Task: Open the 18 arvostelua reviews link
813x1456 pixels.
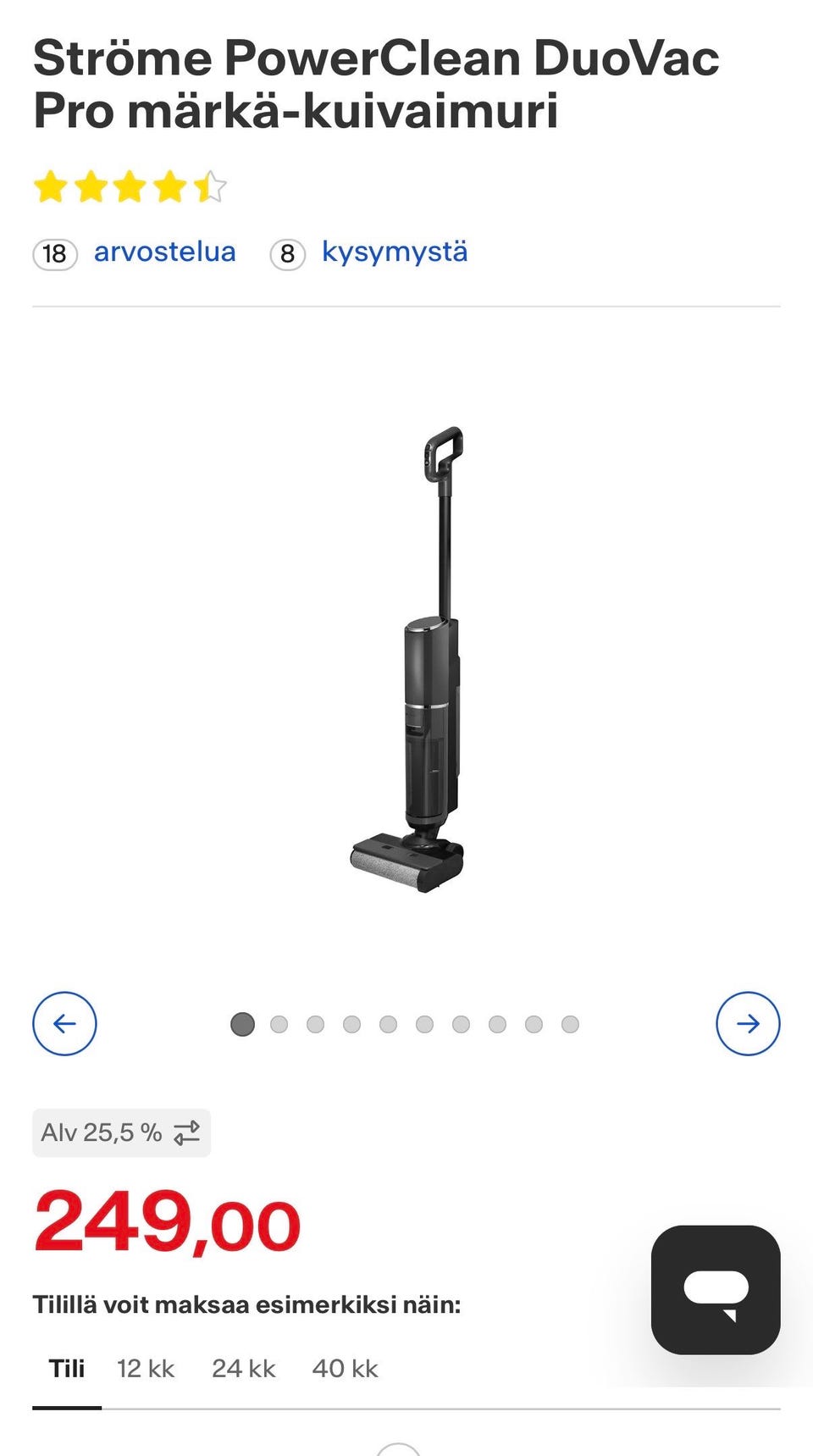Action: pos(135,252)
